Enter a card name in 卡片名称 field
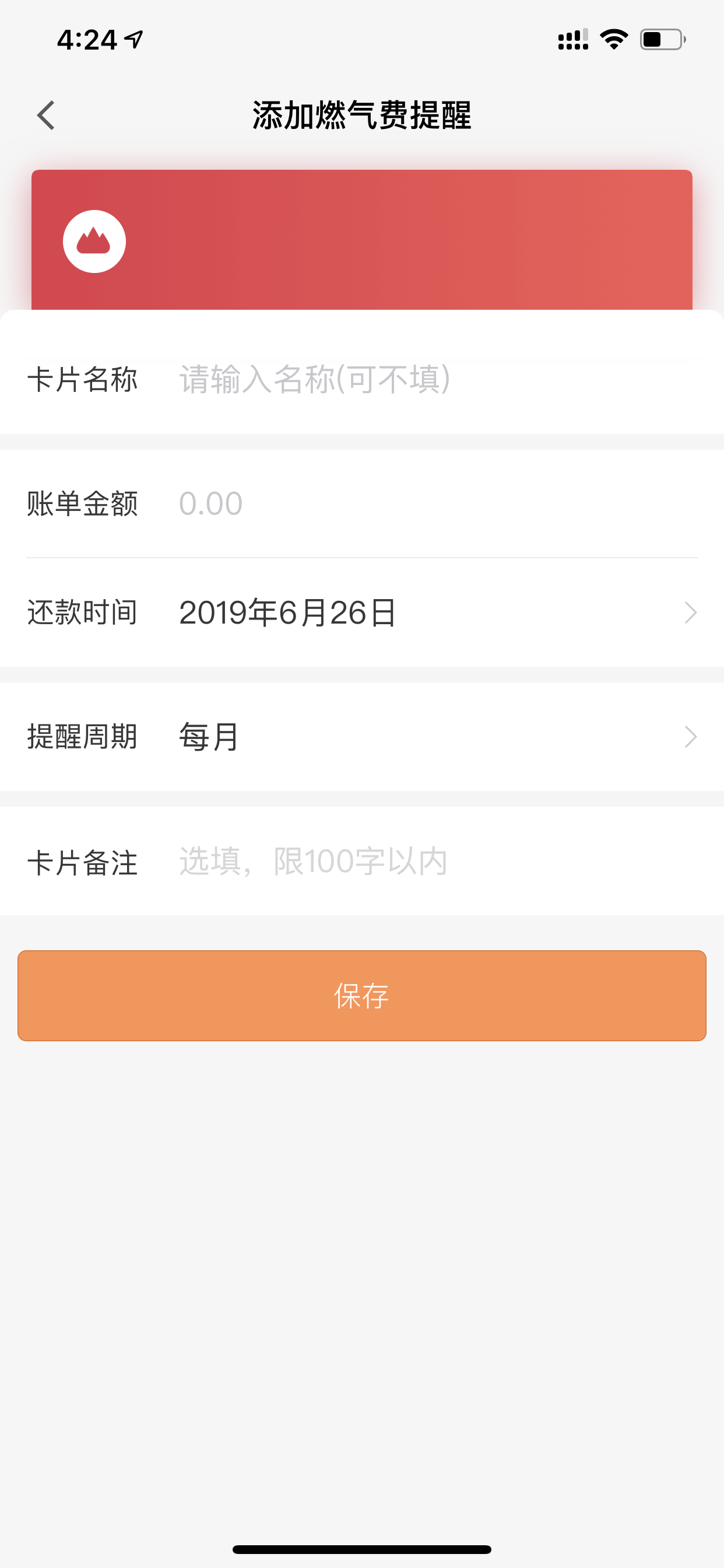The height and width of the screenshot is (1568, 724). pos(437,379)
